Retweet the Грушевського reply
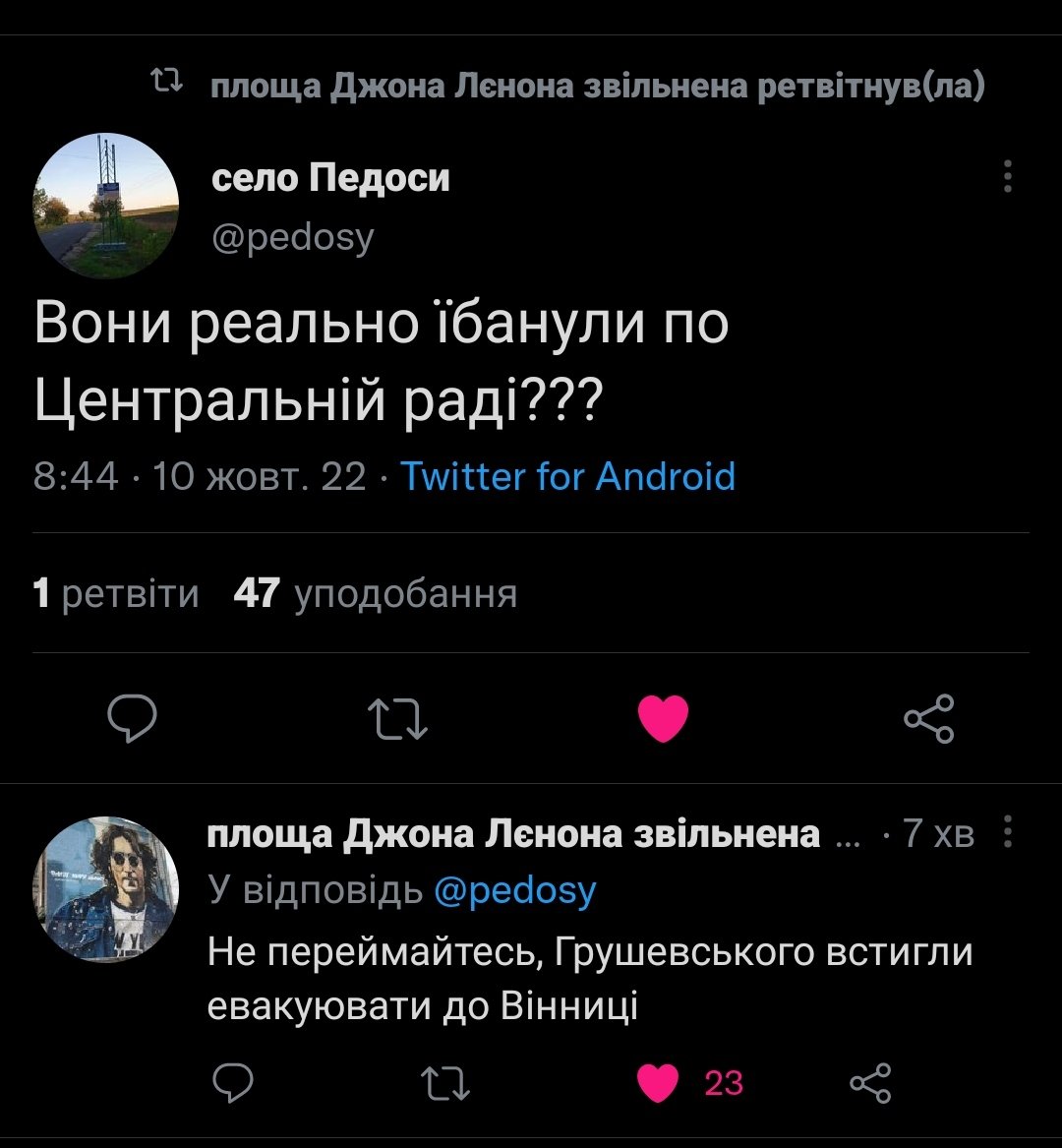The width and height of the screenshot is (1062, 1148). (444, 1083)
